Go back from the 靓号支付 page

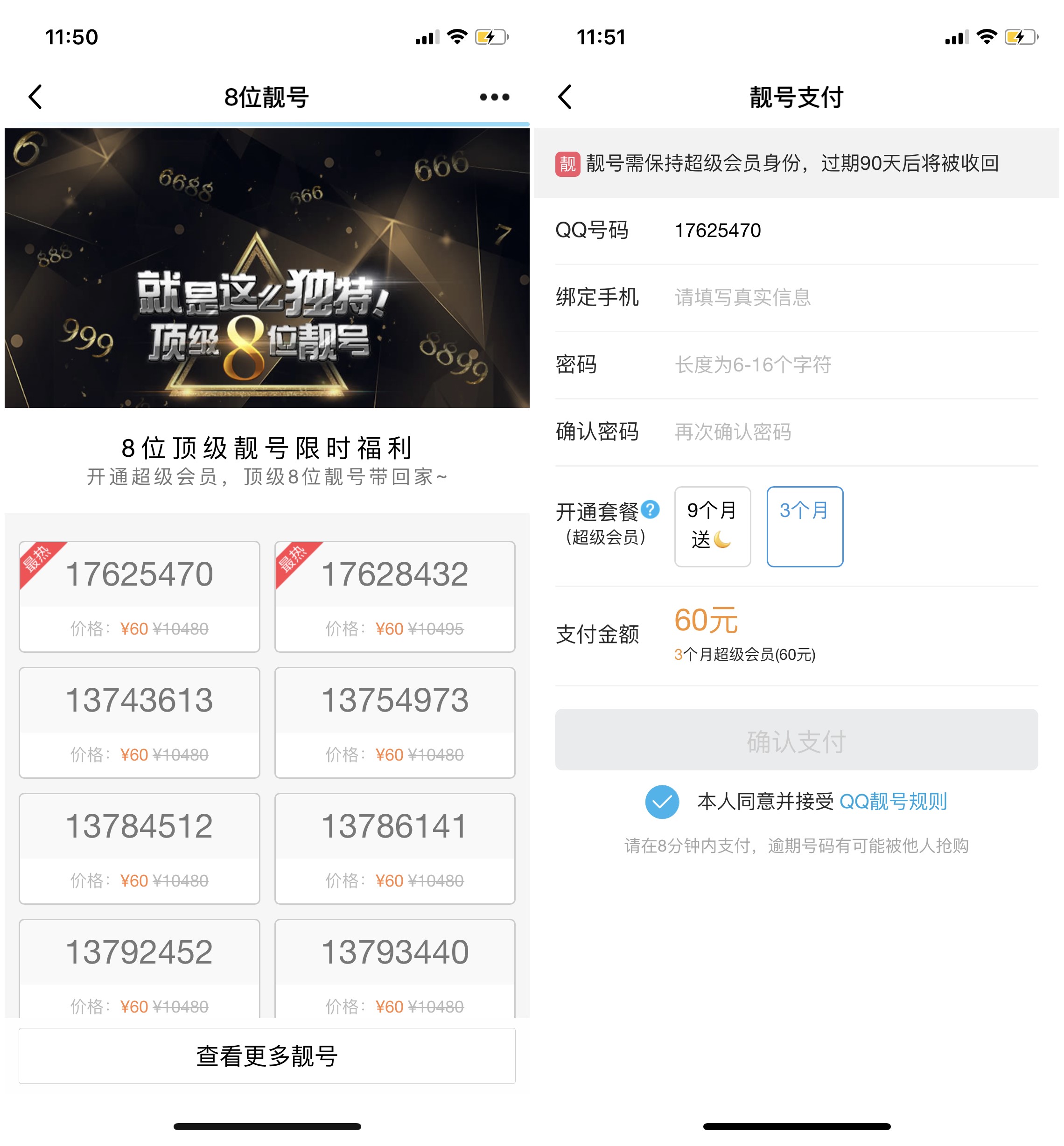tap(565, 97)
